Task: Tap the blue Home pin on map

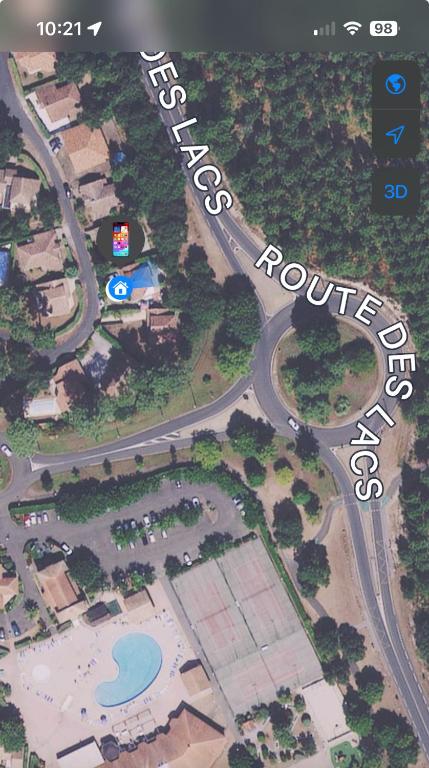Action: click(x=119, y=289)
